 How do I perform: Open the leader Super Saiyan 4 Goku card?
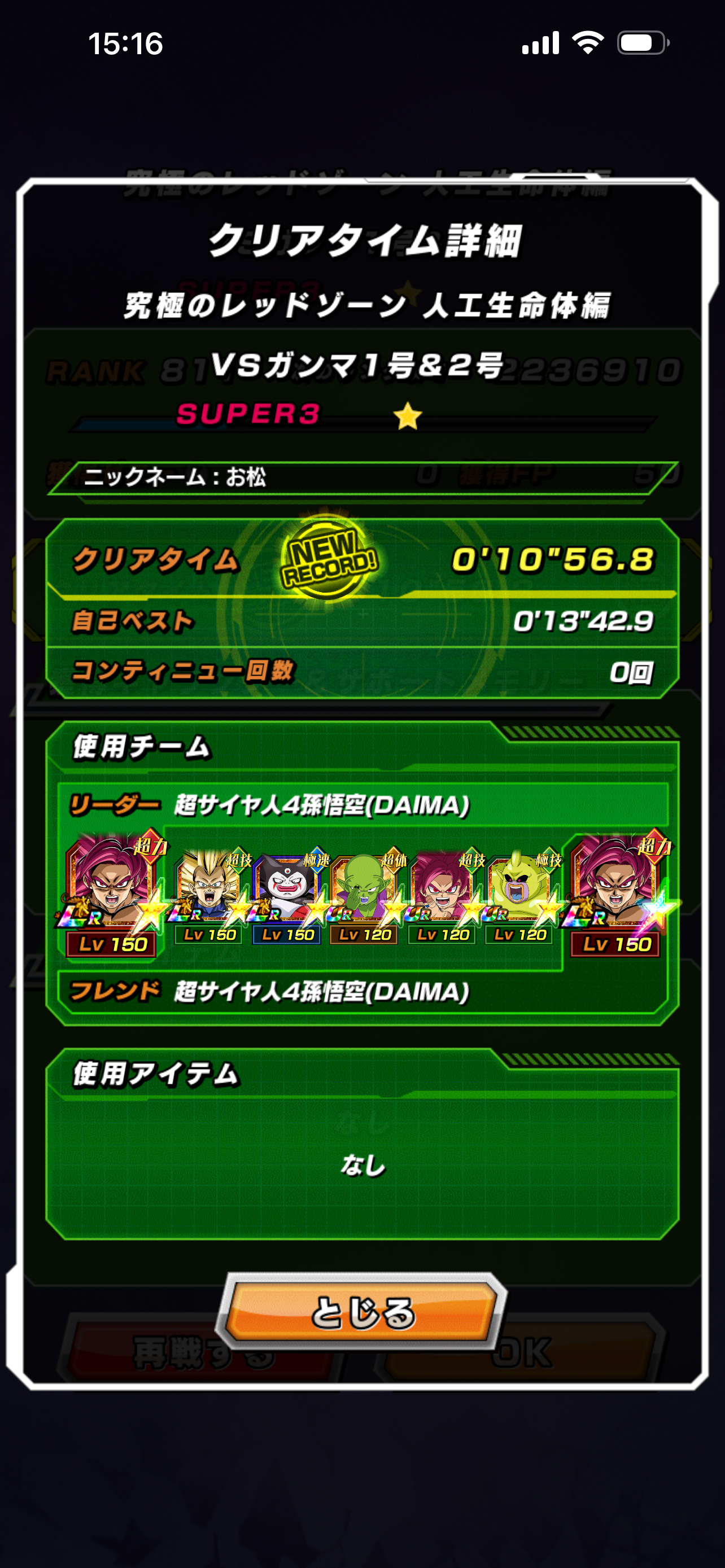click(x=111, y=883)
